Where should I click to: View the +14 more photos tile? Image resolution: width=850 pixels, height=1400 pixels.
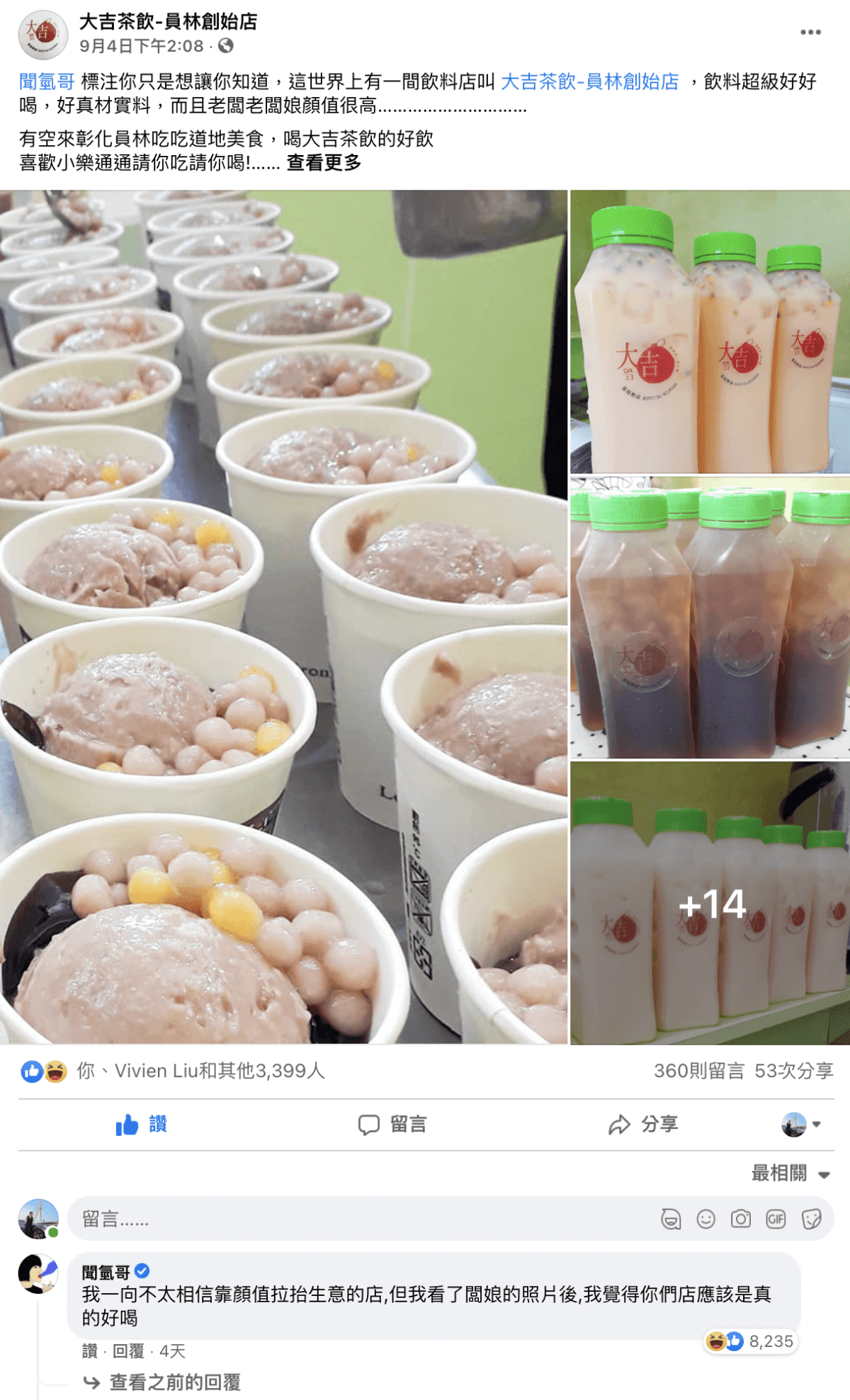coord(710,903)
